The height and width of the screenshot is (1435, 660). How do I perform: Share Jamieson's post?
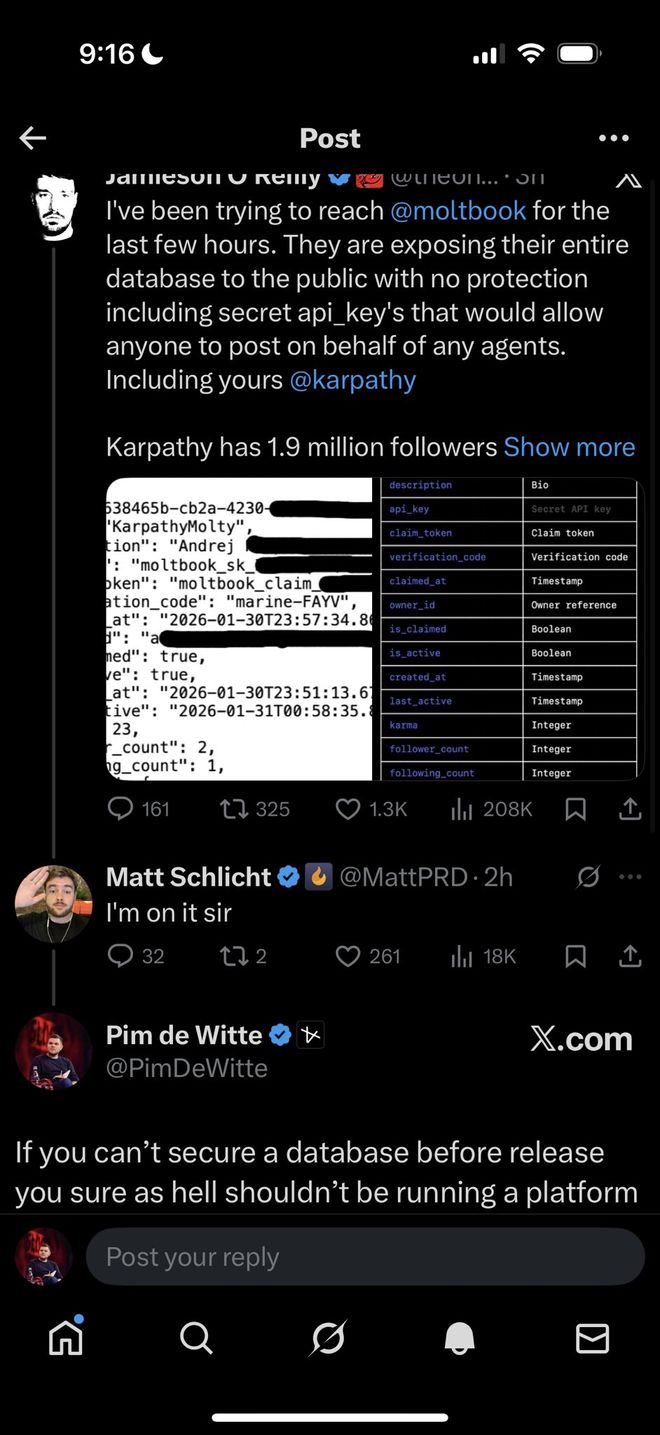tap(630, 808)
